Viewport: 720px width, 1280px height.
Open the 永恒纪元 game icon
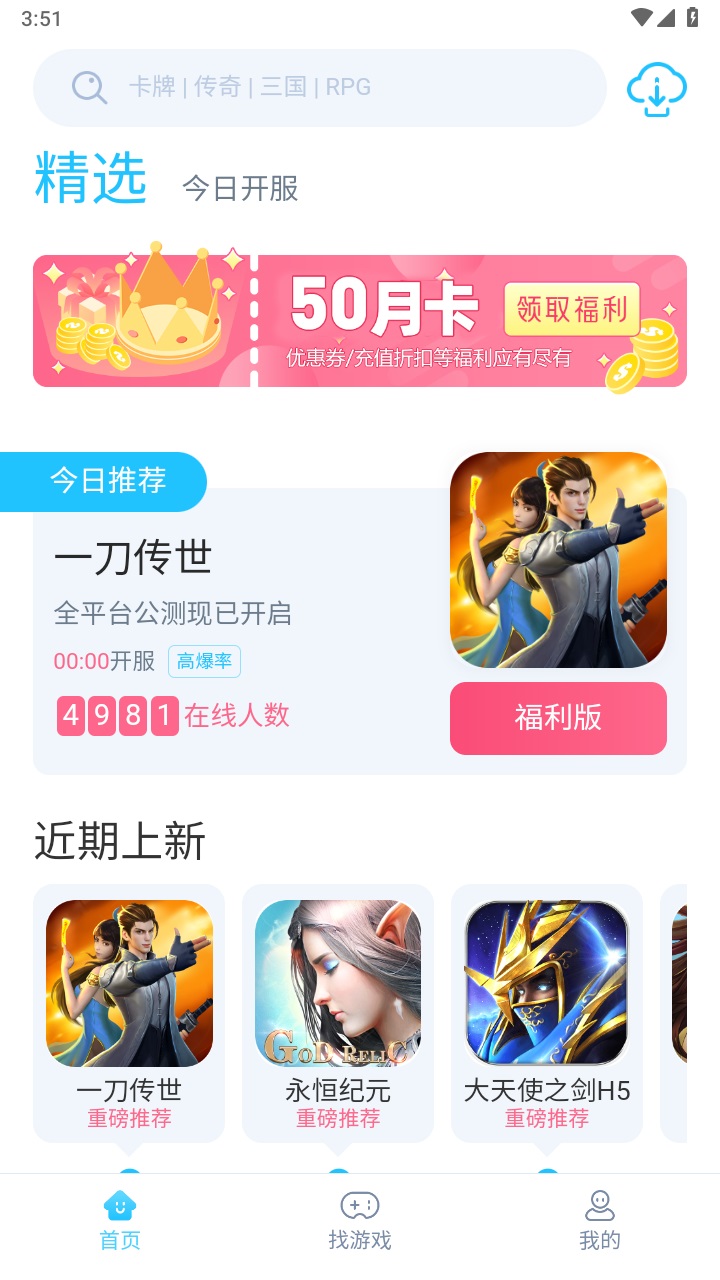(x=337, y=983)
